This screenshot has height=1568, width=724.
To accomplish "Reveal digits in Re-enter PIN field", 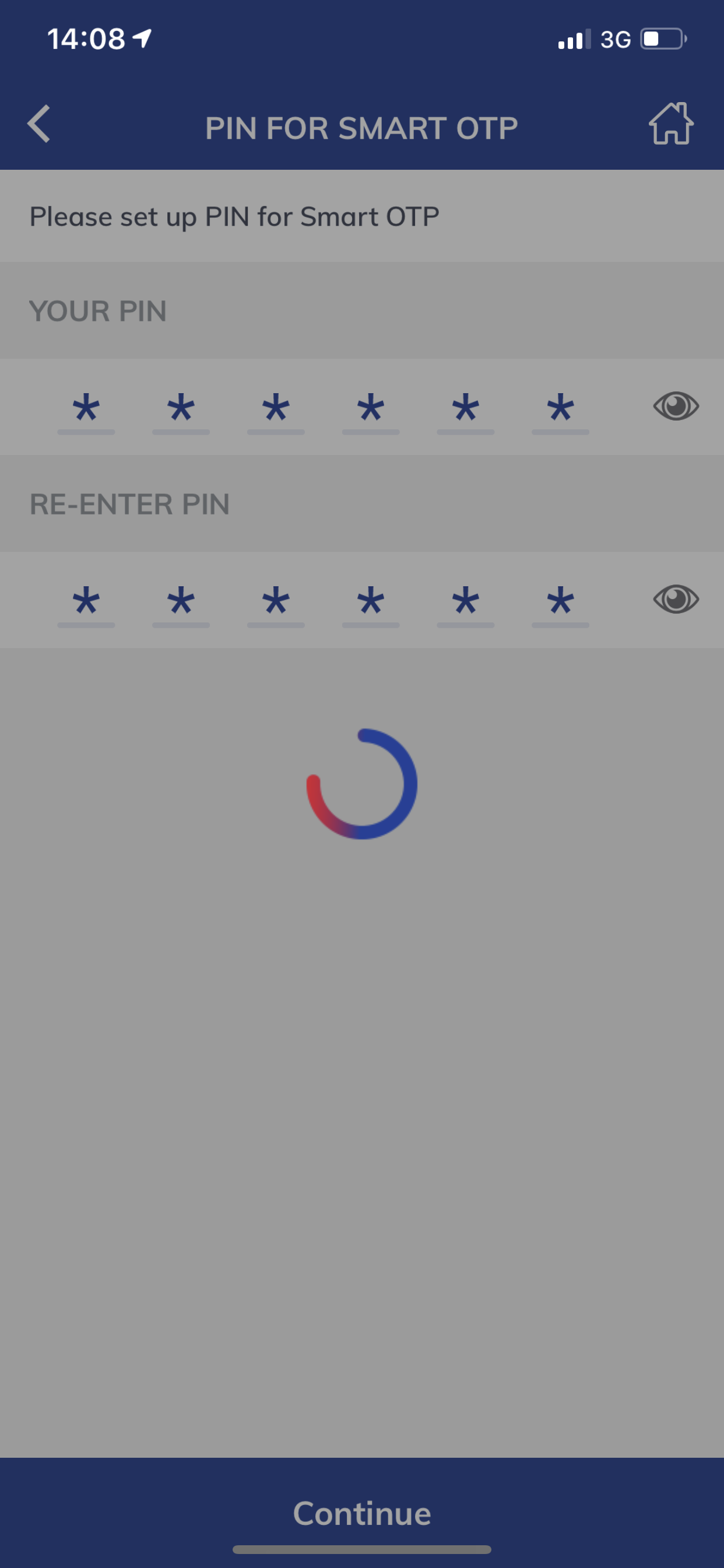I will [x=676, y=600].
